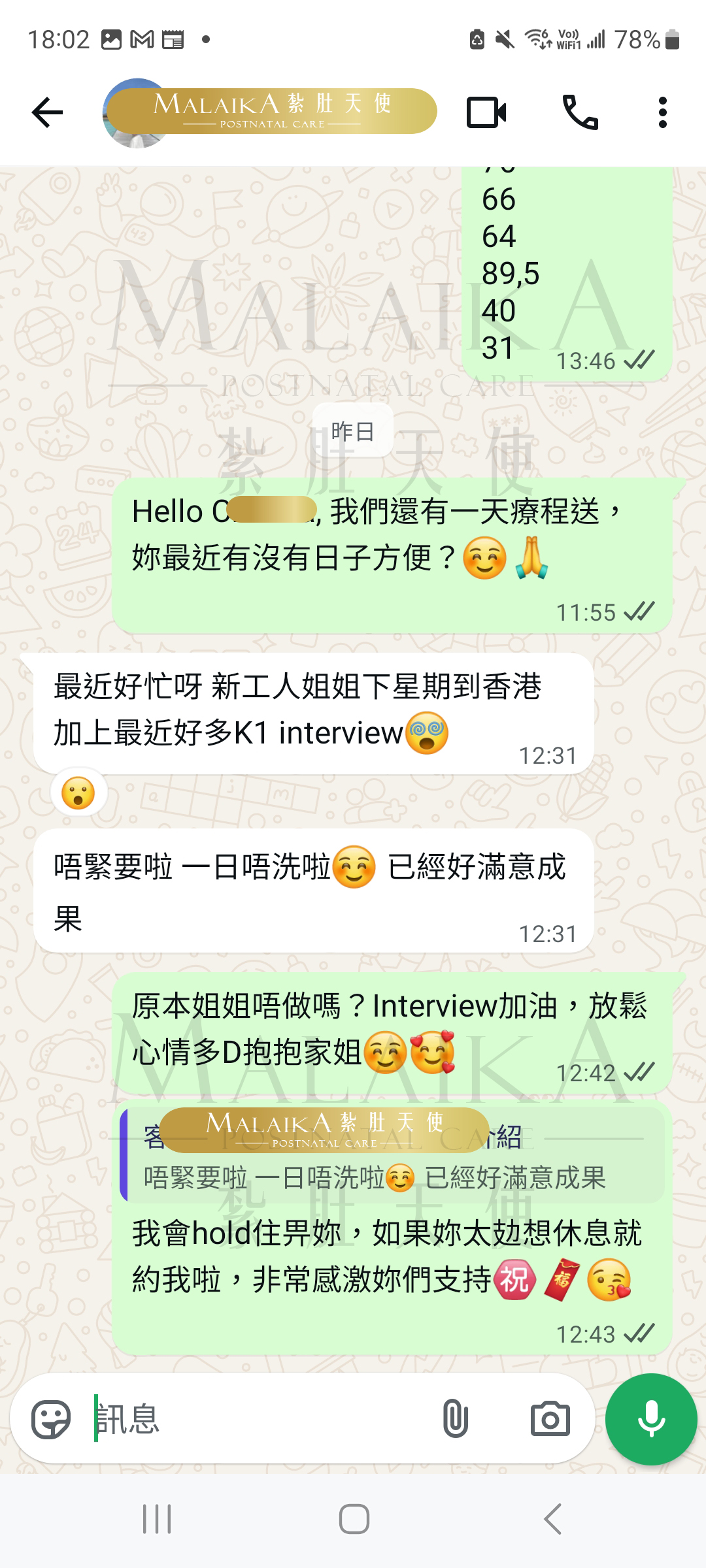This screenshot has width=706, height=1568.
Task: Go back to the chat list
Action: coord(47,112)
